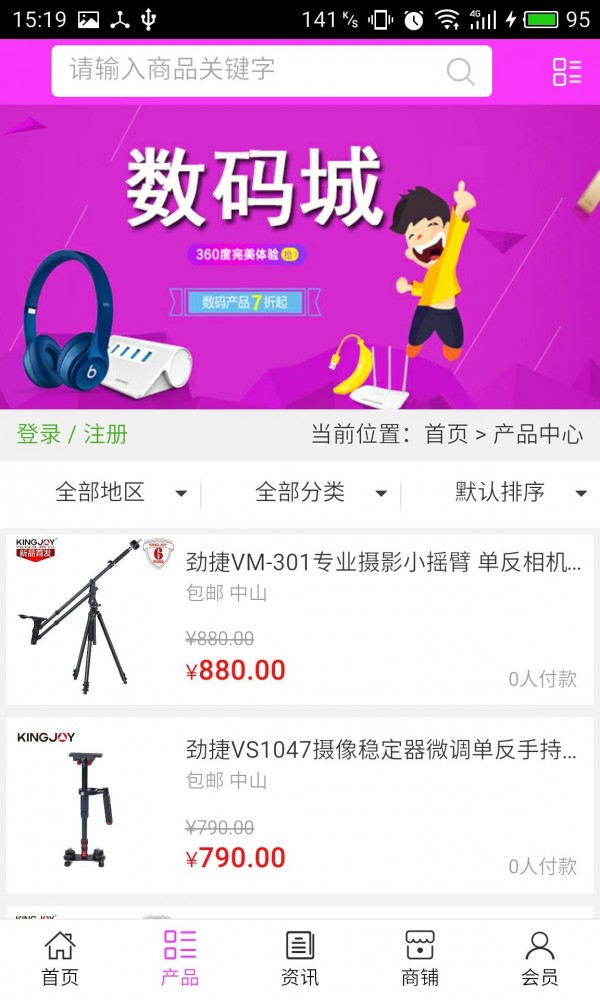Viewport: 600px width, 1000px height.
Task: Go to 首页 via the breadcrumb
Action: tap(446, 434)
